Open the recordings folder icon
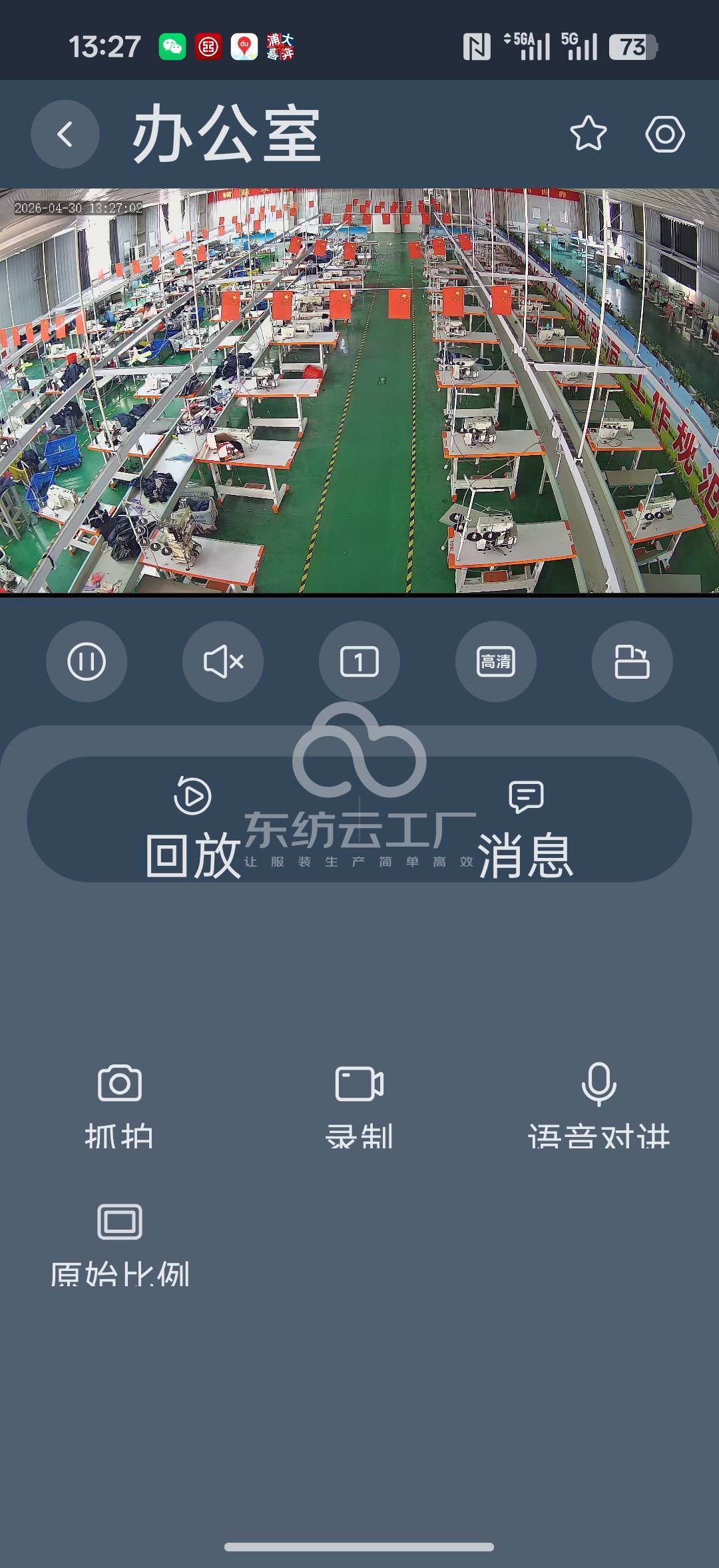 coord(632,661)
